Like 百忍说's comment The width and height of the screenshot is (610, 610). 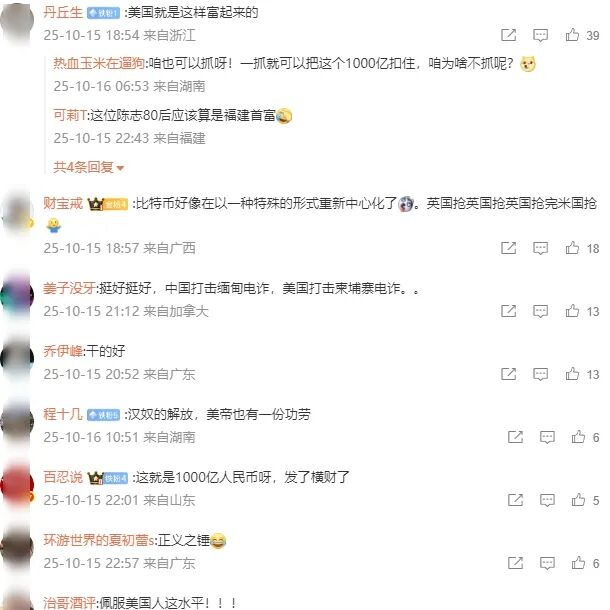tap(578, 500)
